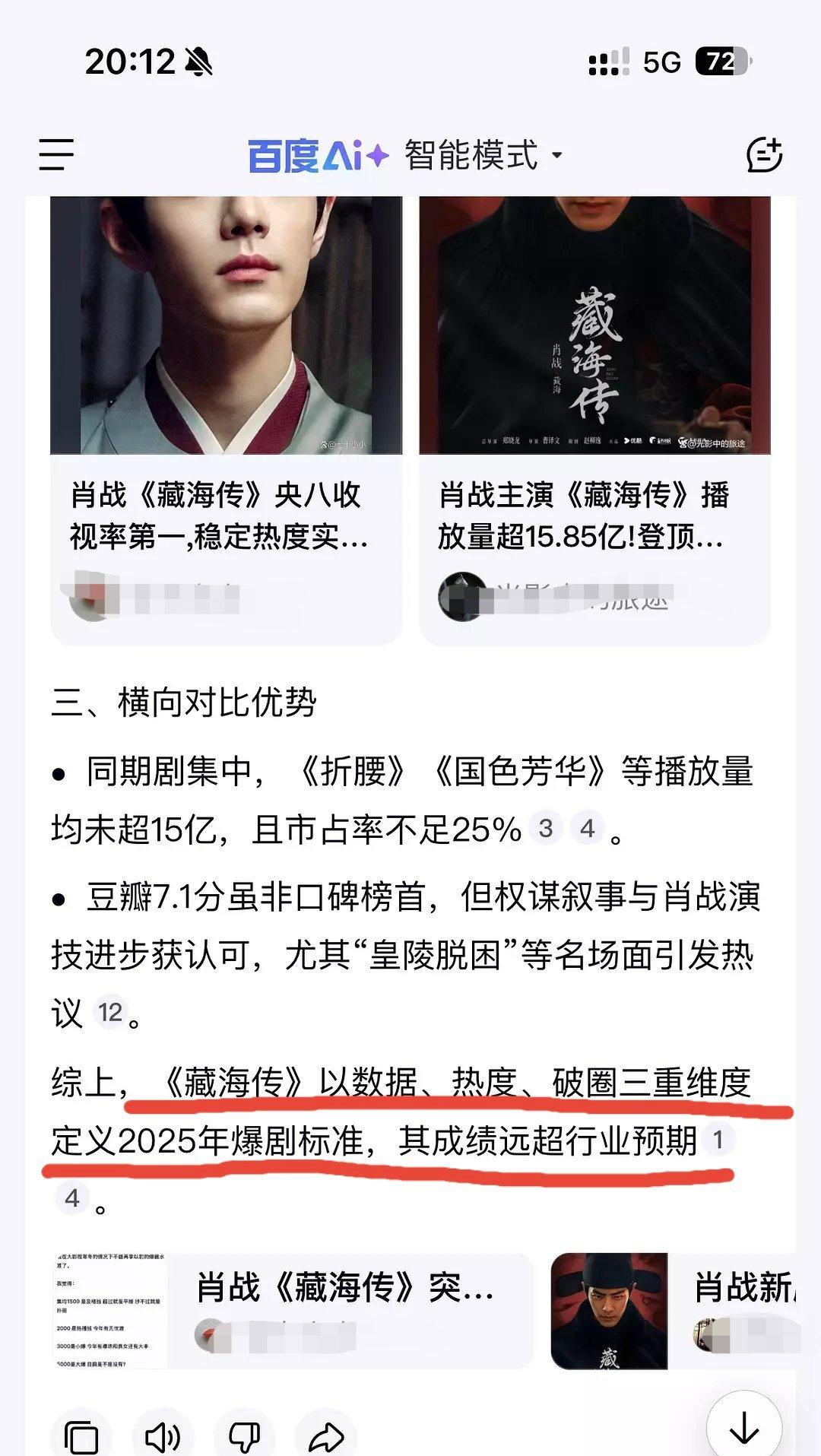Start a new chat conversation
The image size is (821, 1456).
pos(764,155)
